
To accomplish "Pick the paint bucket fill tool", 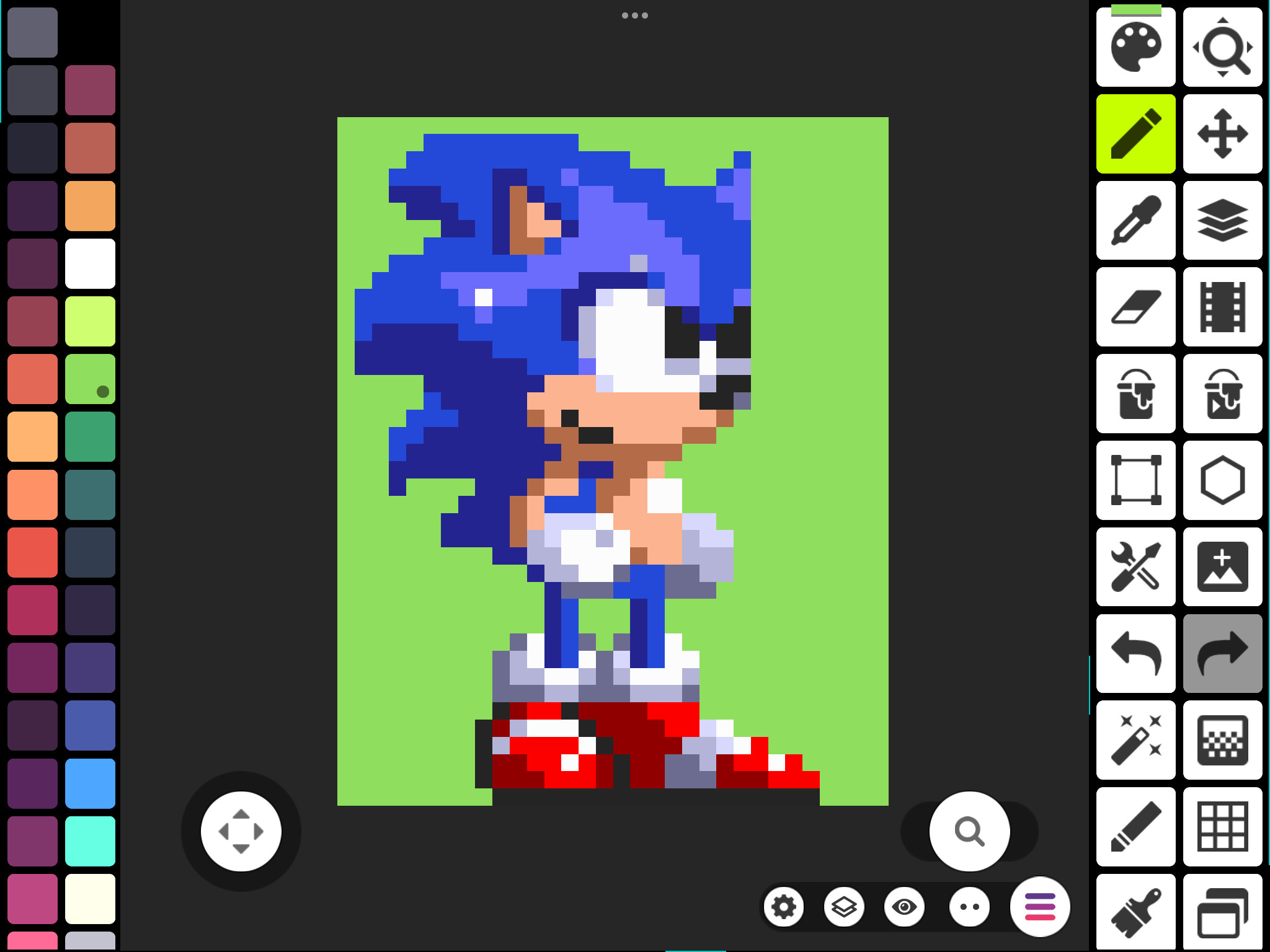I will point(1135,394).
